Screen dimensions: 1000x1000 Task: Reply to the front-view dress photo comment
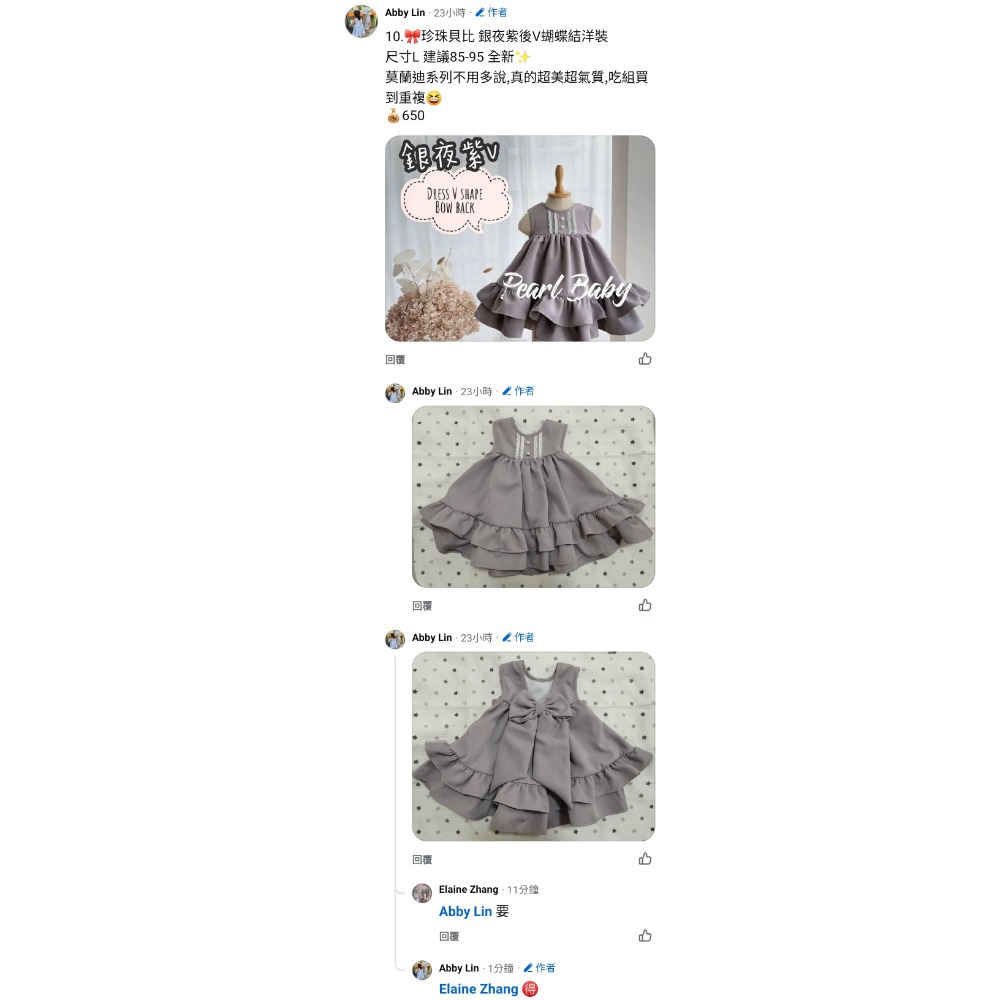click(422, 606)
